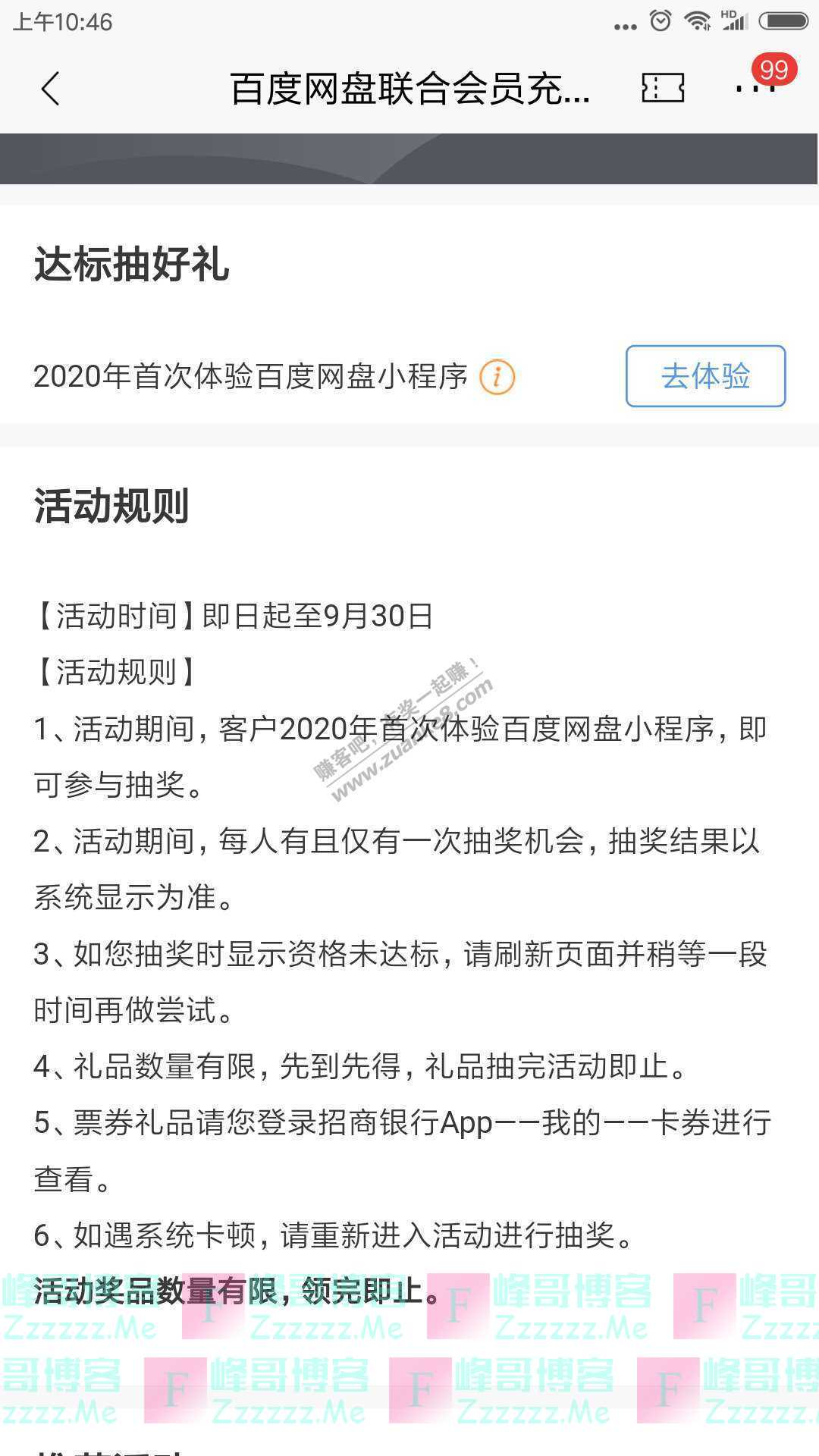819x1456 pixels.
Task: Open the coupon ticket icon in the header
Action: (663, 89)
